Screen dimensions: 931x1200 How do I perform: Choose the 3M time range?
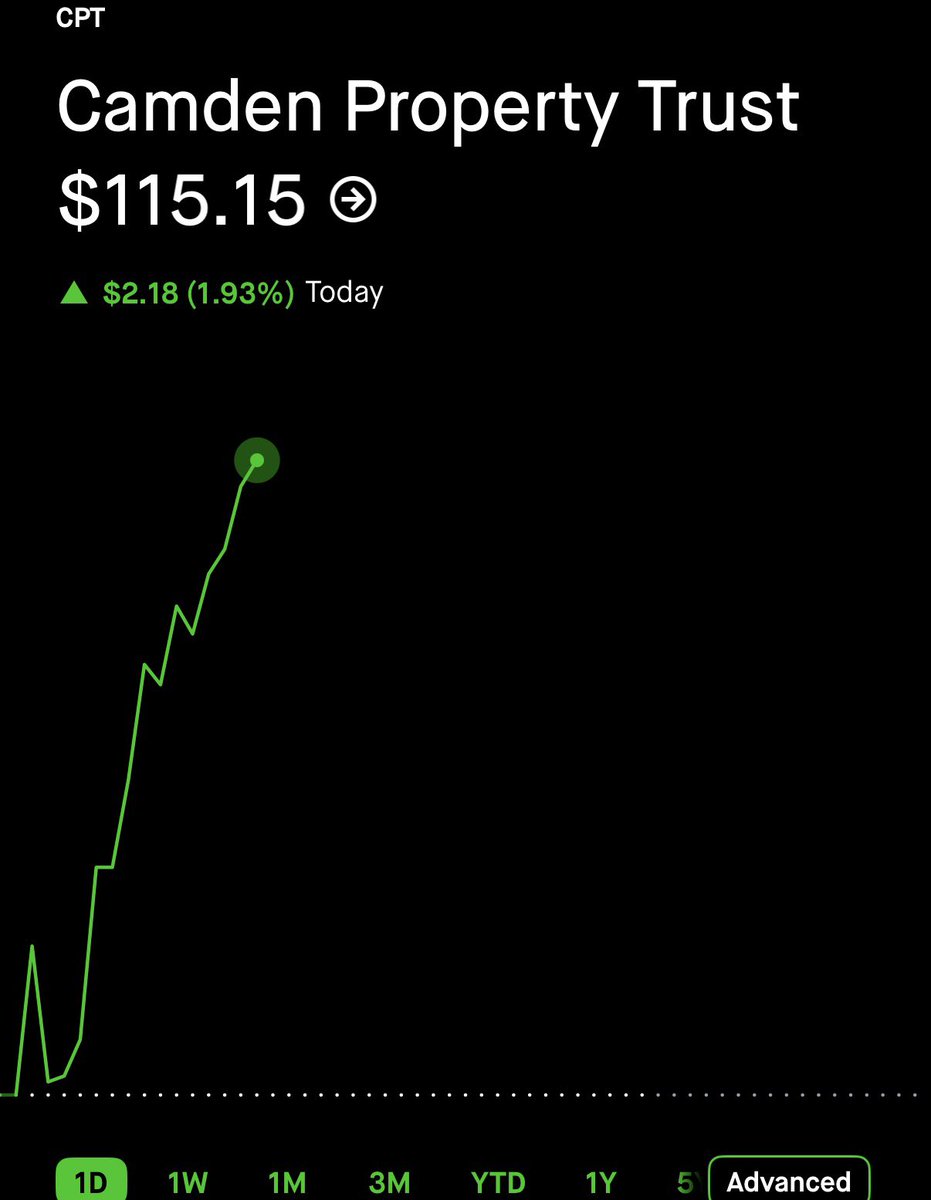click(x=389, y=1183)
